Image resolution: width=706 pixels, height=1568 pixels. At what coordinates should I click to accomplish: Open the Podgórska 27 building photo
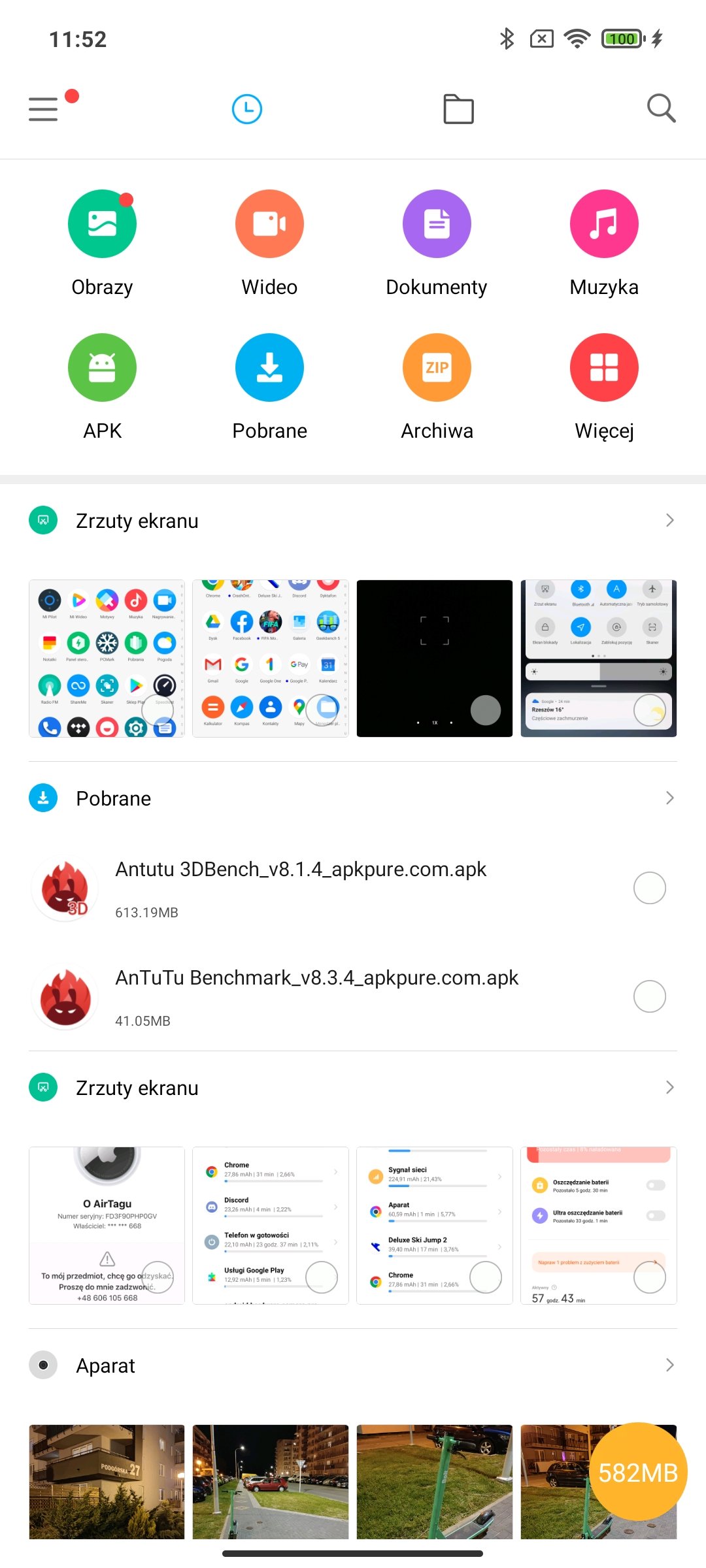[x=107, y=1482]
